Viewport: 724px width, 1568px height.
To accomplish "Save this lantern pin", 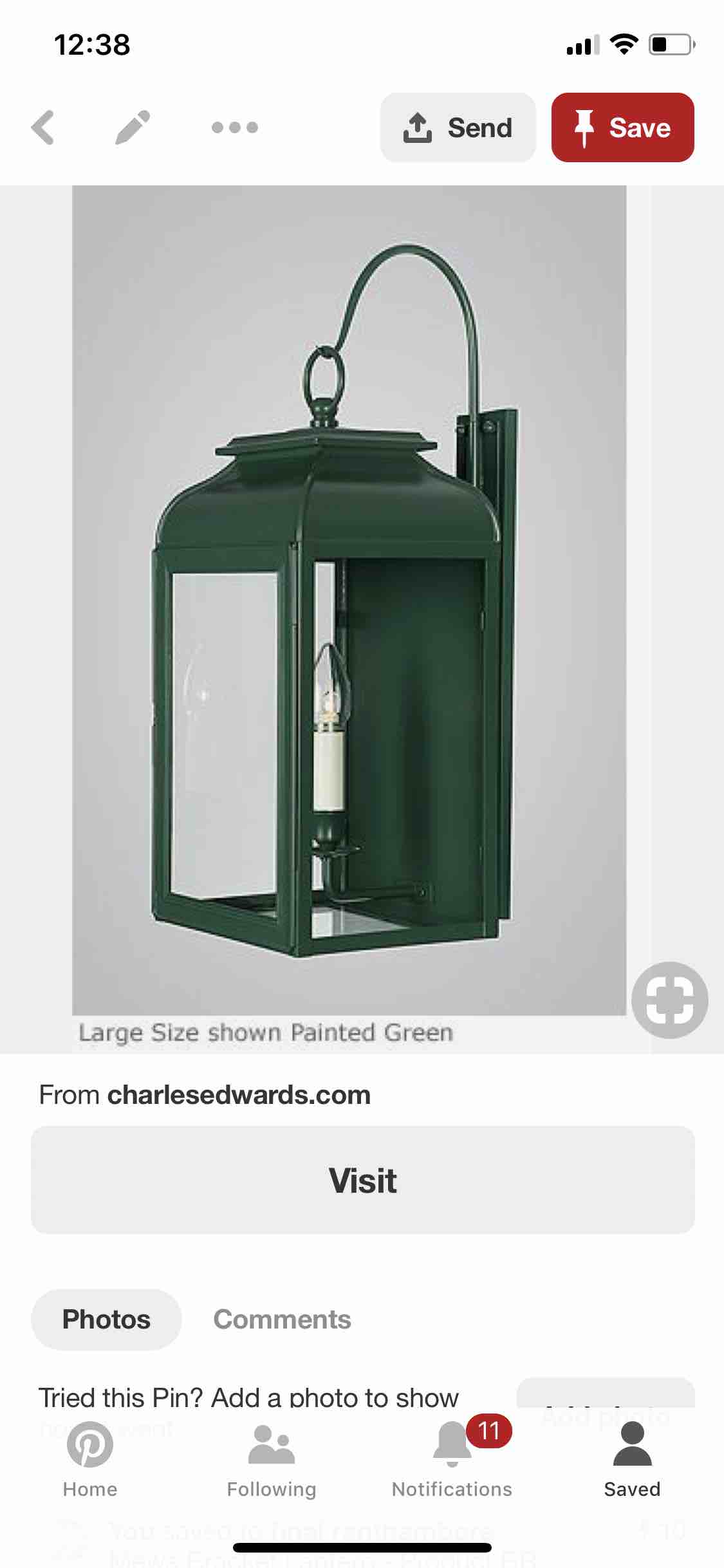I will (x=622, y=127).
